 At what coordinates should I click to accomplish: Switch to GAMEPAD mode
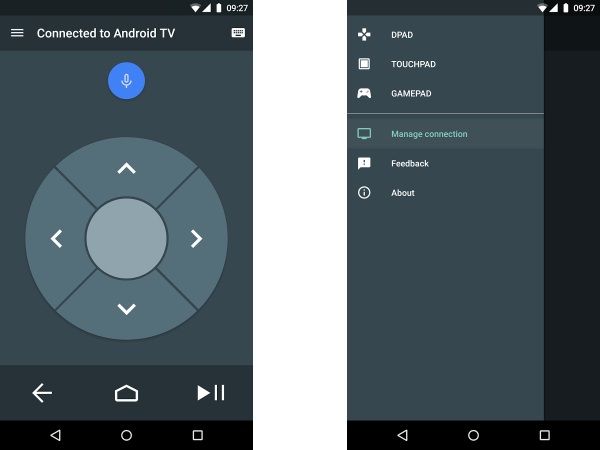pyautogui.click(x=410, y=94)
